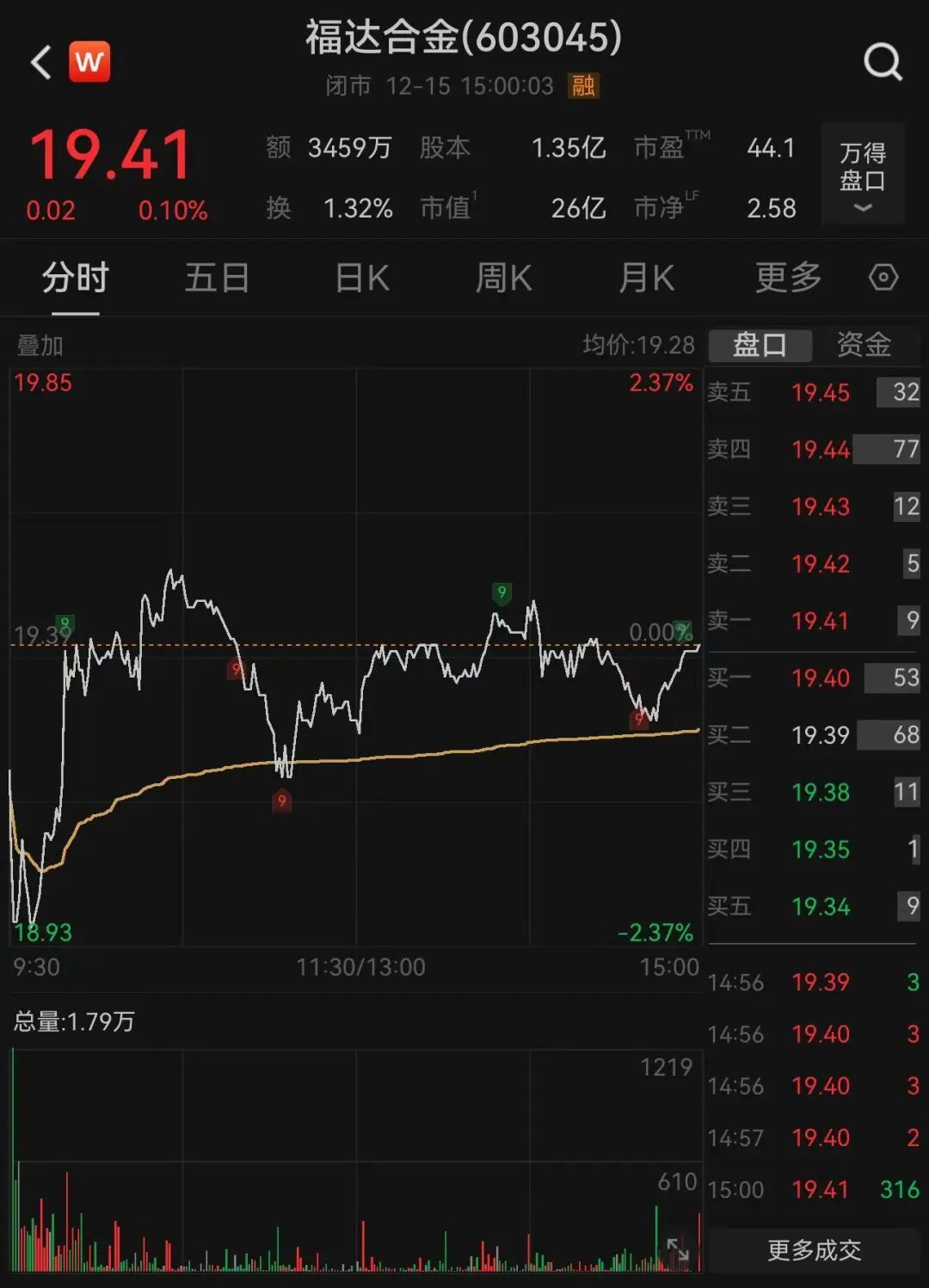Image resolution: width=929 pixels, height=1288 pixels.
Task: Switch to the 日K chart tab
Action: (361, 279)
